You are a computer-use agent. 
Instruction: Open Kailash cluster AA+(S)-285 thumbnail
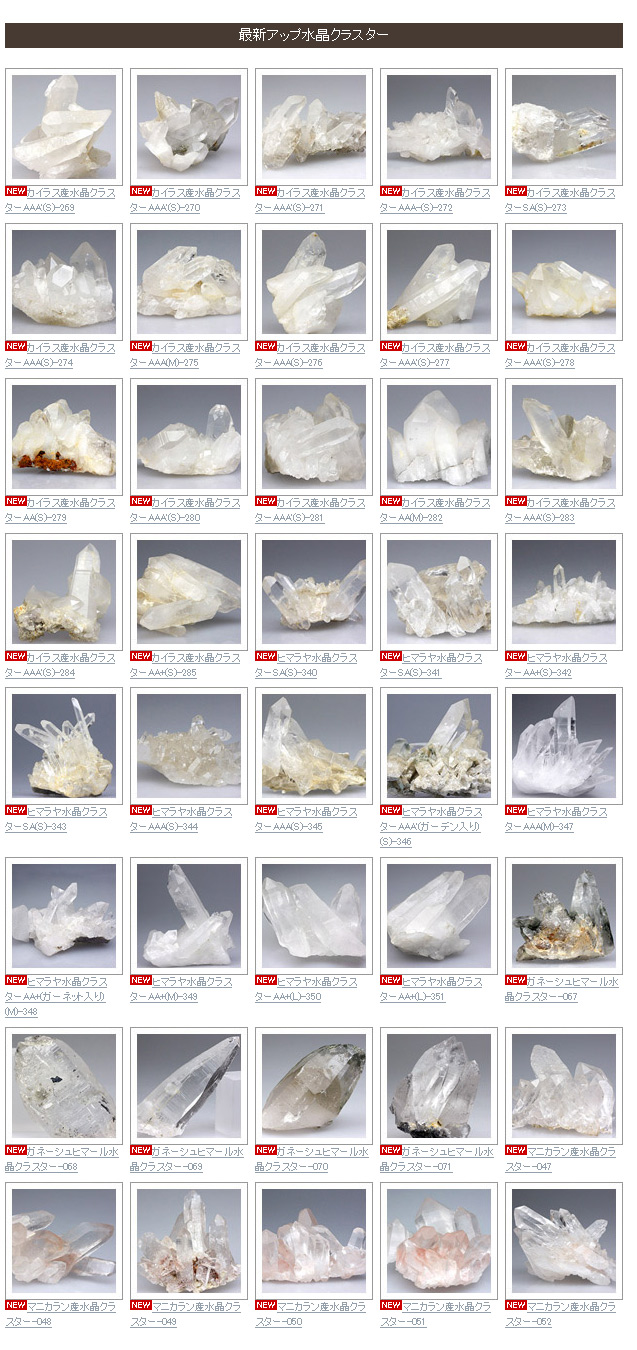(189, 591)
